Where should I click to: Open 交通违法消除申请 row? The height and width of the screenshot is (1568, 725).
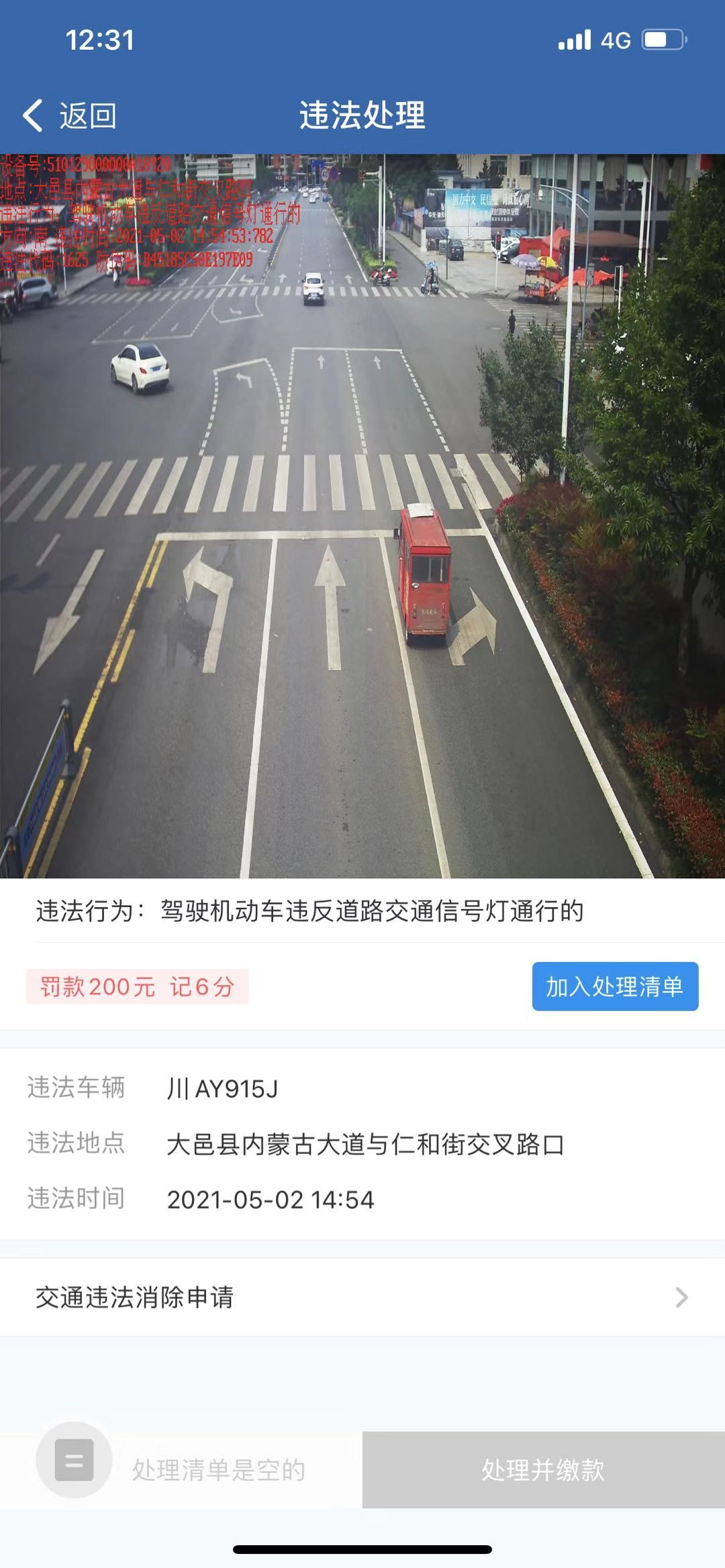click(x=362, y=1297)
